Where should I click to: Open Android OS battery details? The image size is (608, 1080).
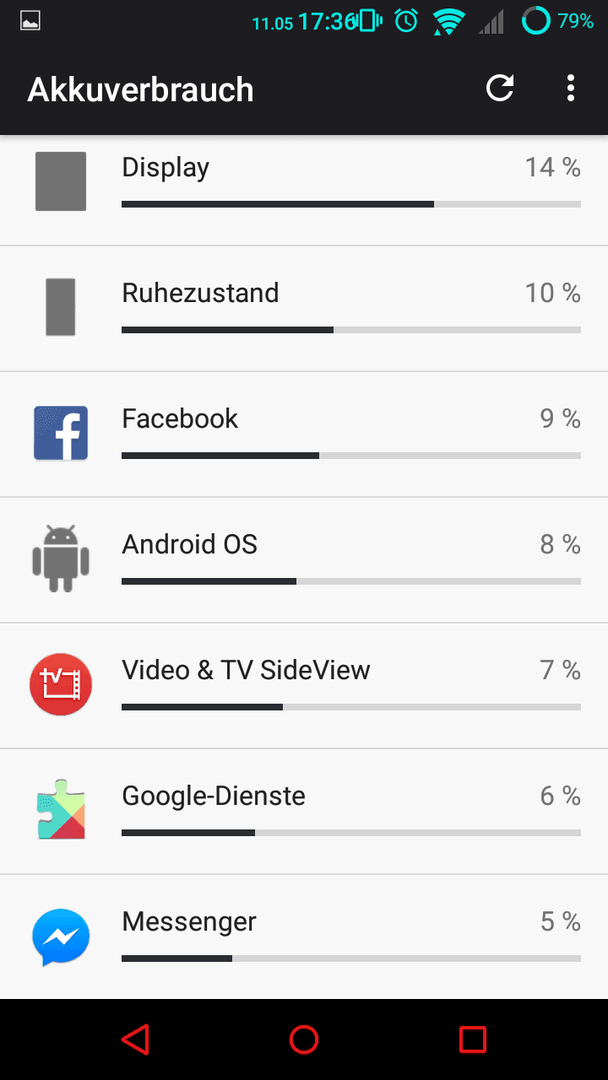(304, 560)
